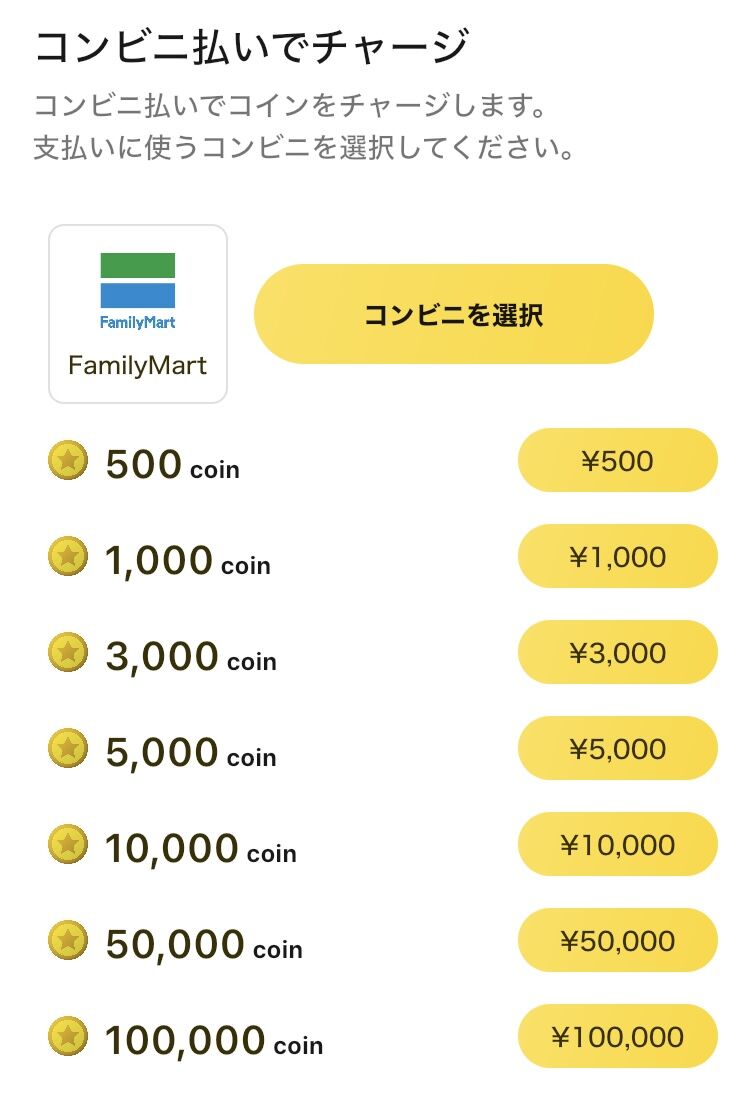Select the coin icon beside 10,000 coin
This screenshot has width=750, height=1097.
(67, 845)
